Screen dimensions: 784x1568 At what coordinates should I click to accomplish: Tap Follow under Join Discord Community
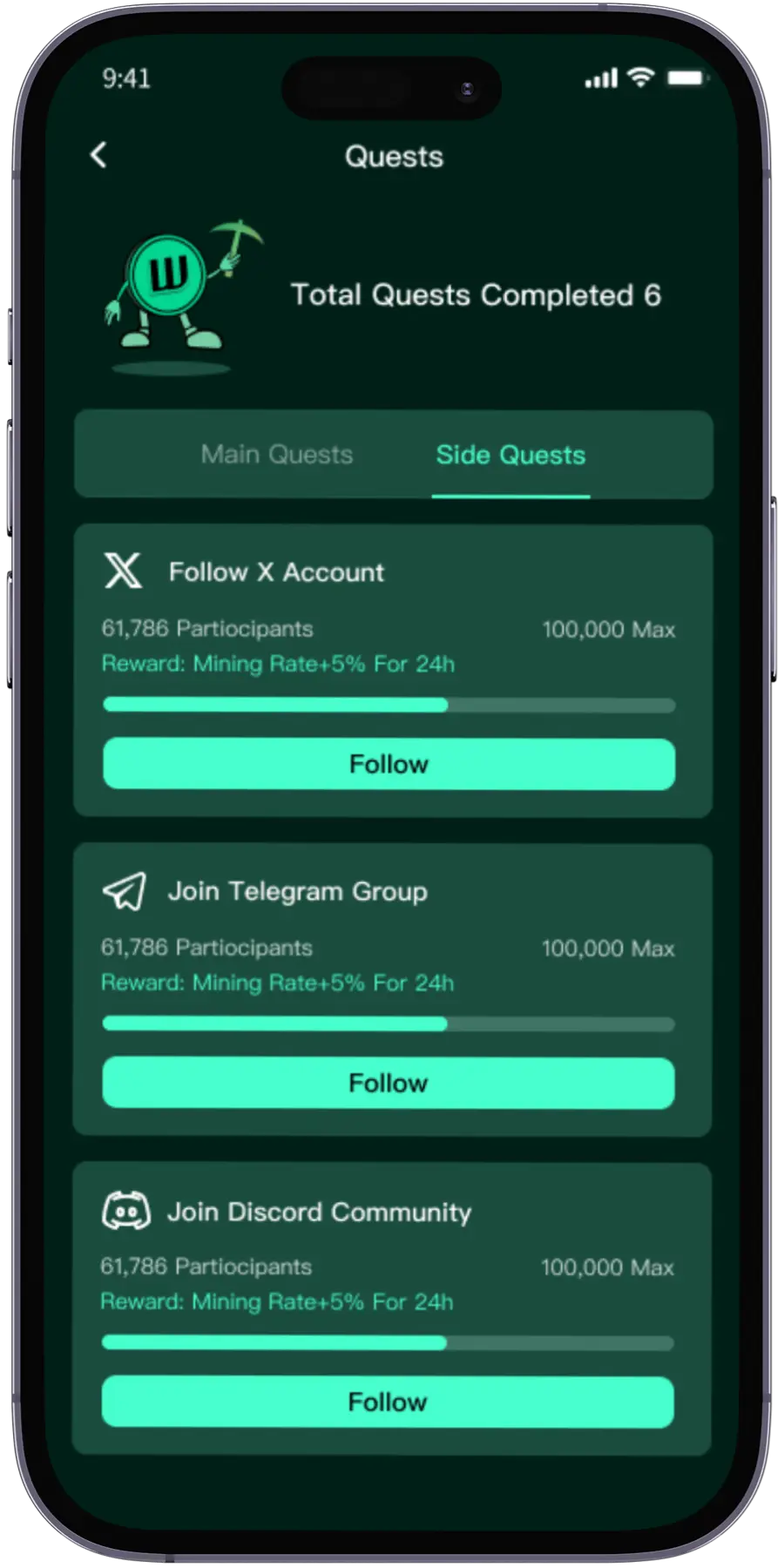coord(388,1402)
